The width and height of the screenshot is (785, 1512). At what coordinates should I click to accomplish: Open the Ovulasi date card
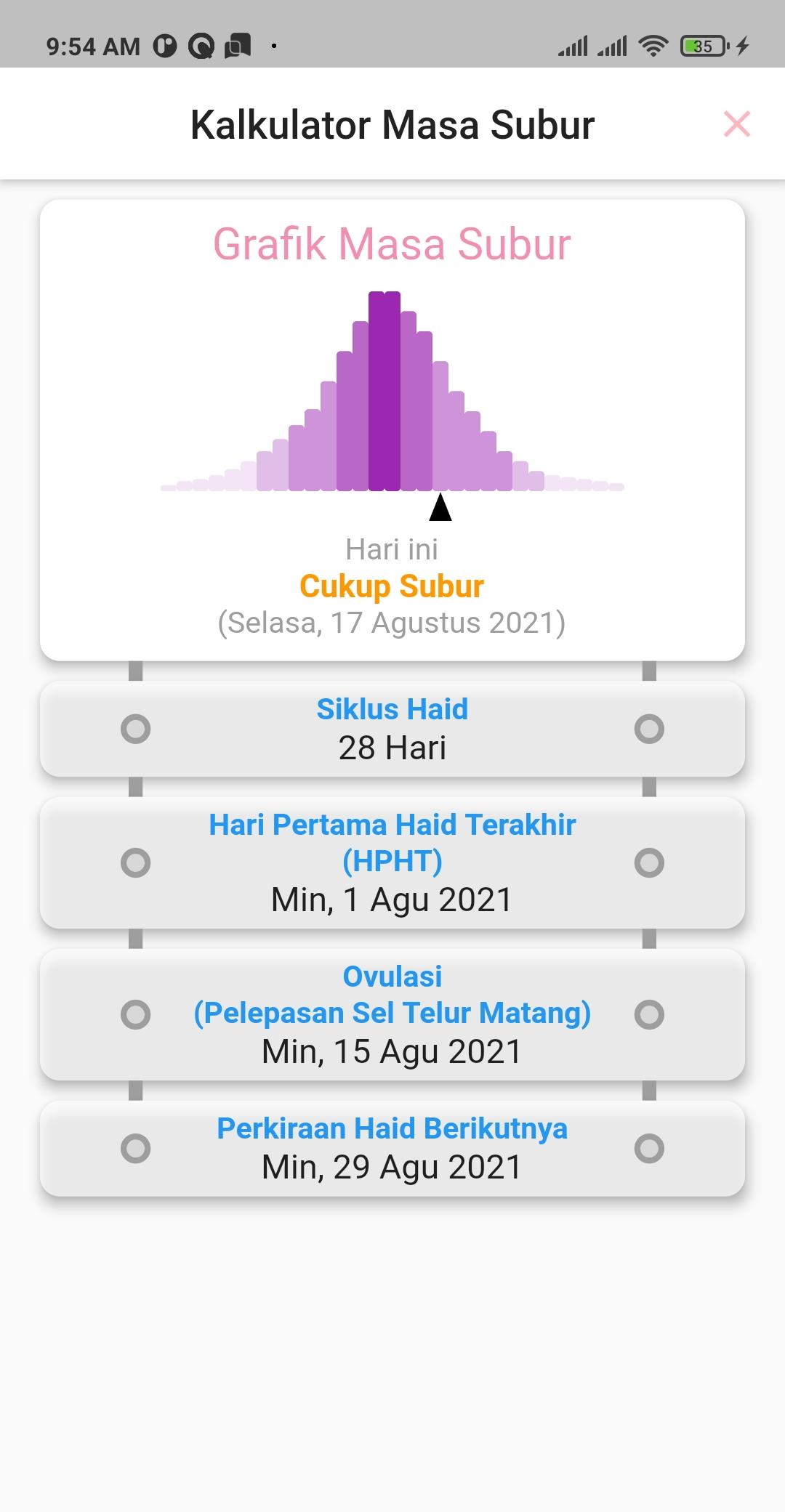[392, 1014]
